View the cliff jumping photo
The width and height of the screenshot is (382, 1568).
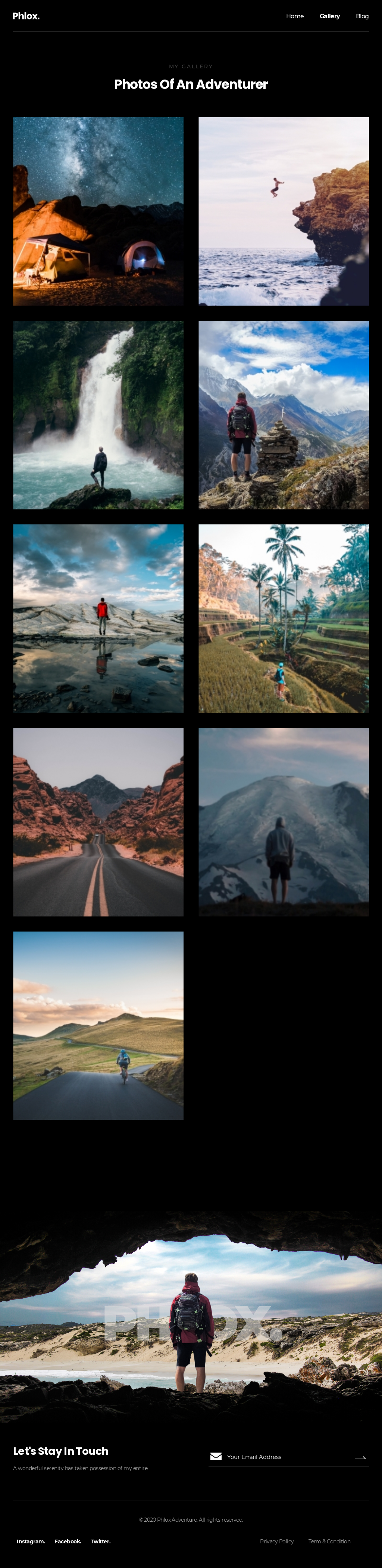tap(284, 211)
